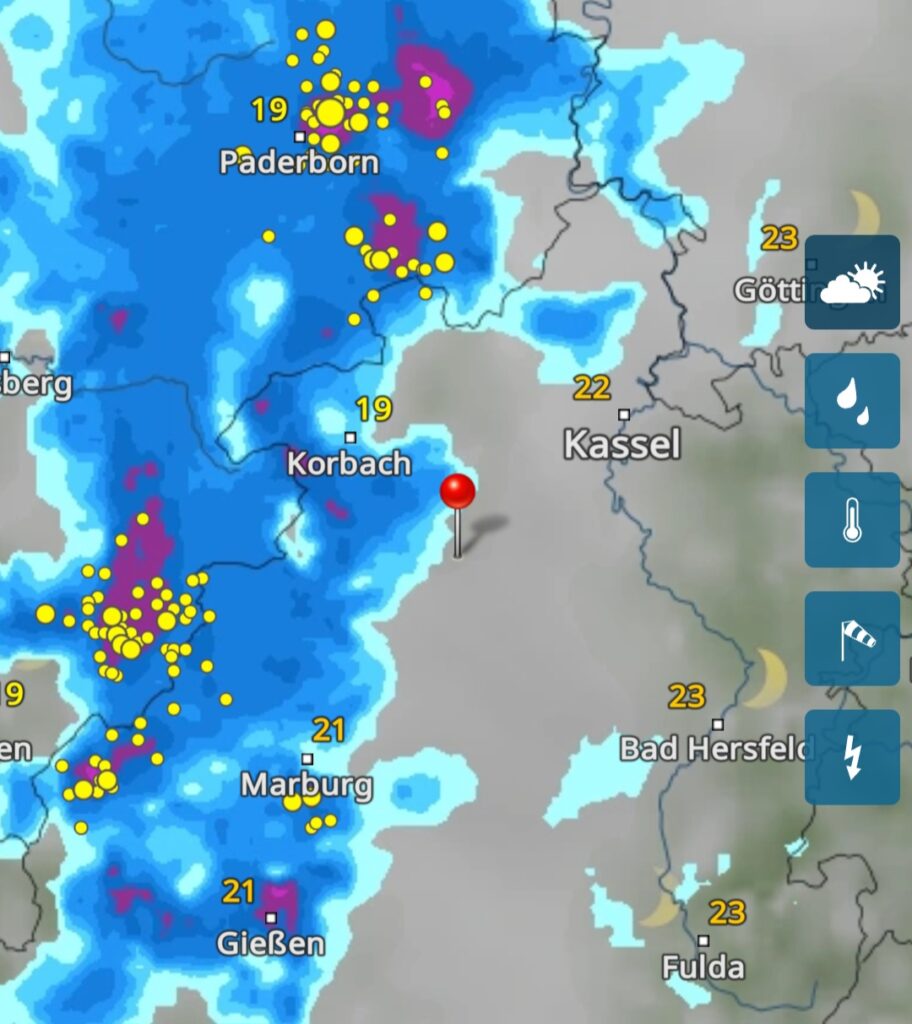Select the cloud and sun weather layer

tap(852, 283)
